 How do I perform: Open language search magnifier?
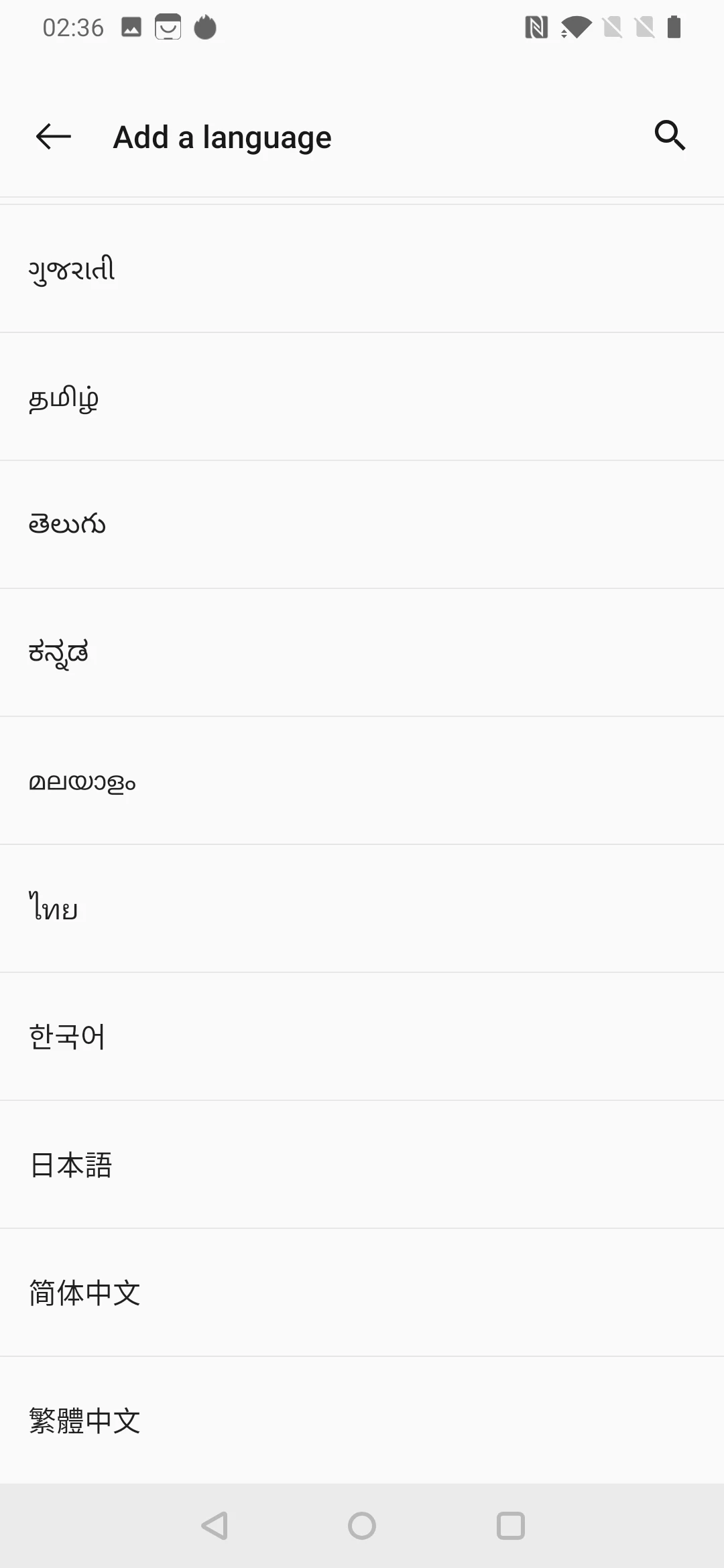pyautogui.click(x=670, y=136)
